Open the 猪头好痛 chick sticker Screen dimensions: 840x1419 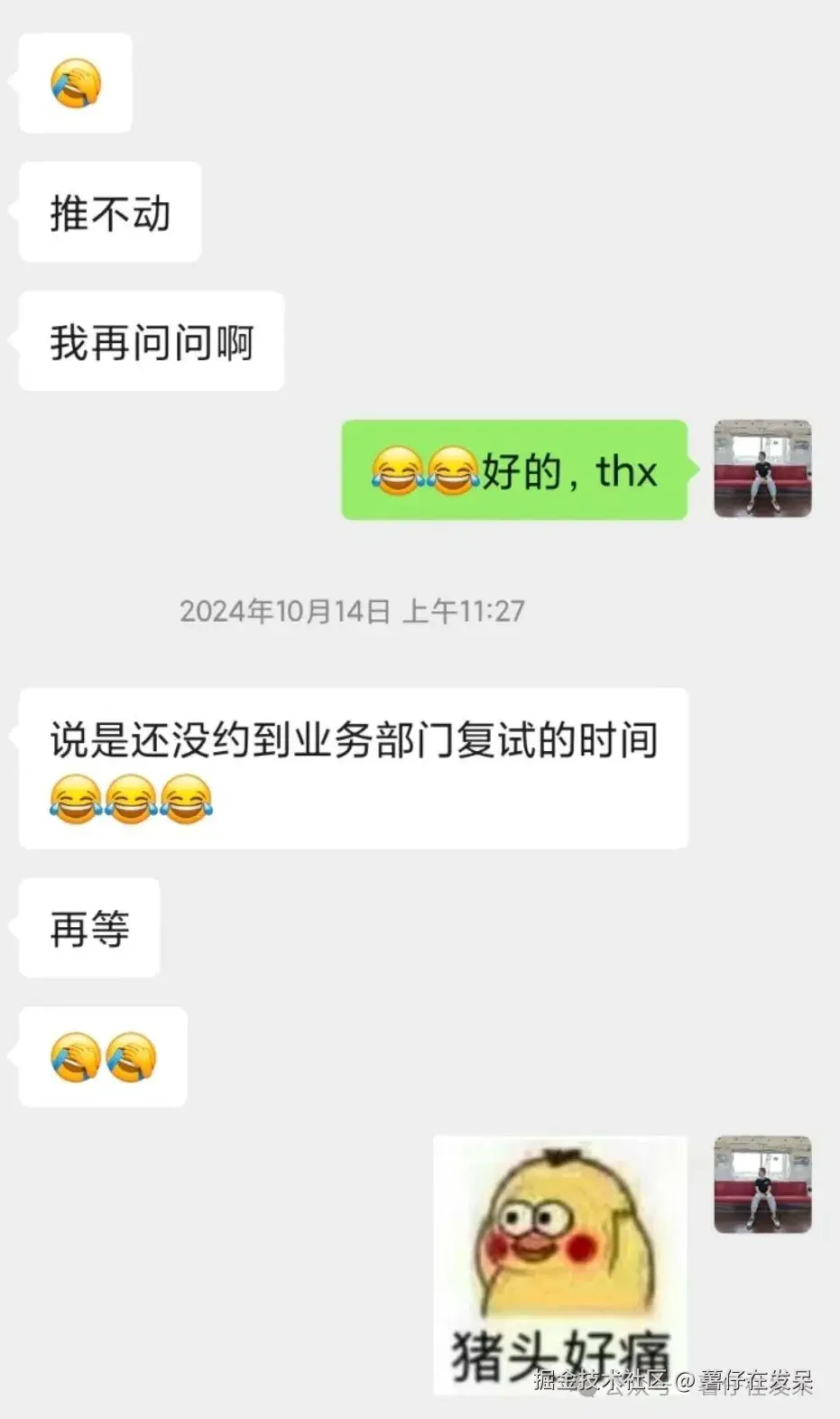(559, 1264)
